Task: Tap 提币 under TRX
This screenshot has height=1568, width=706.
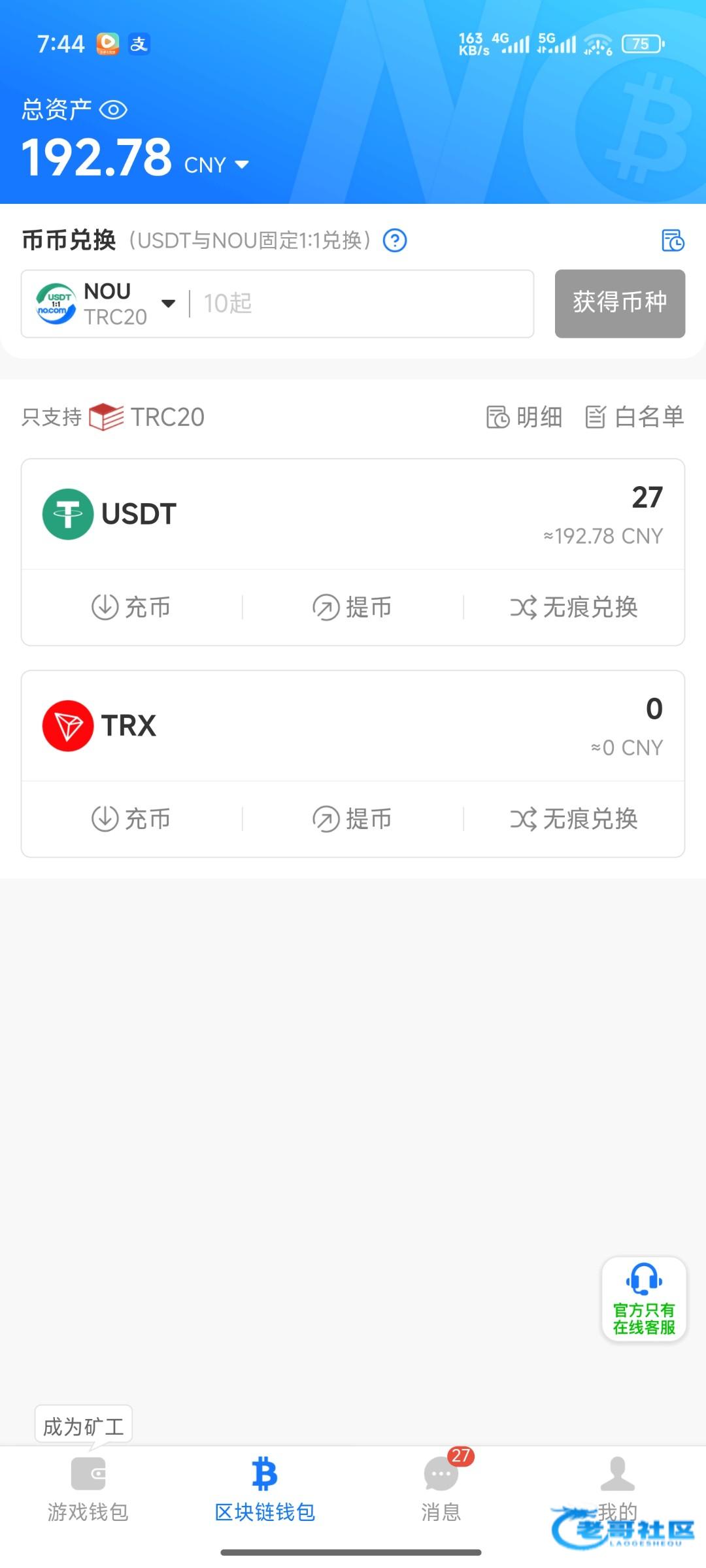Action: click(x=352, y=819)
